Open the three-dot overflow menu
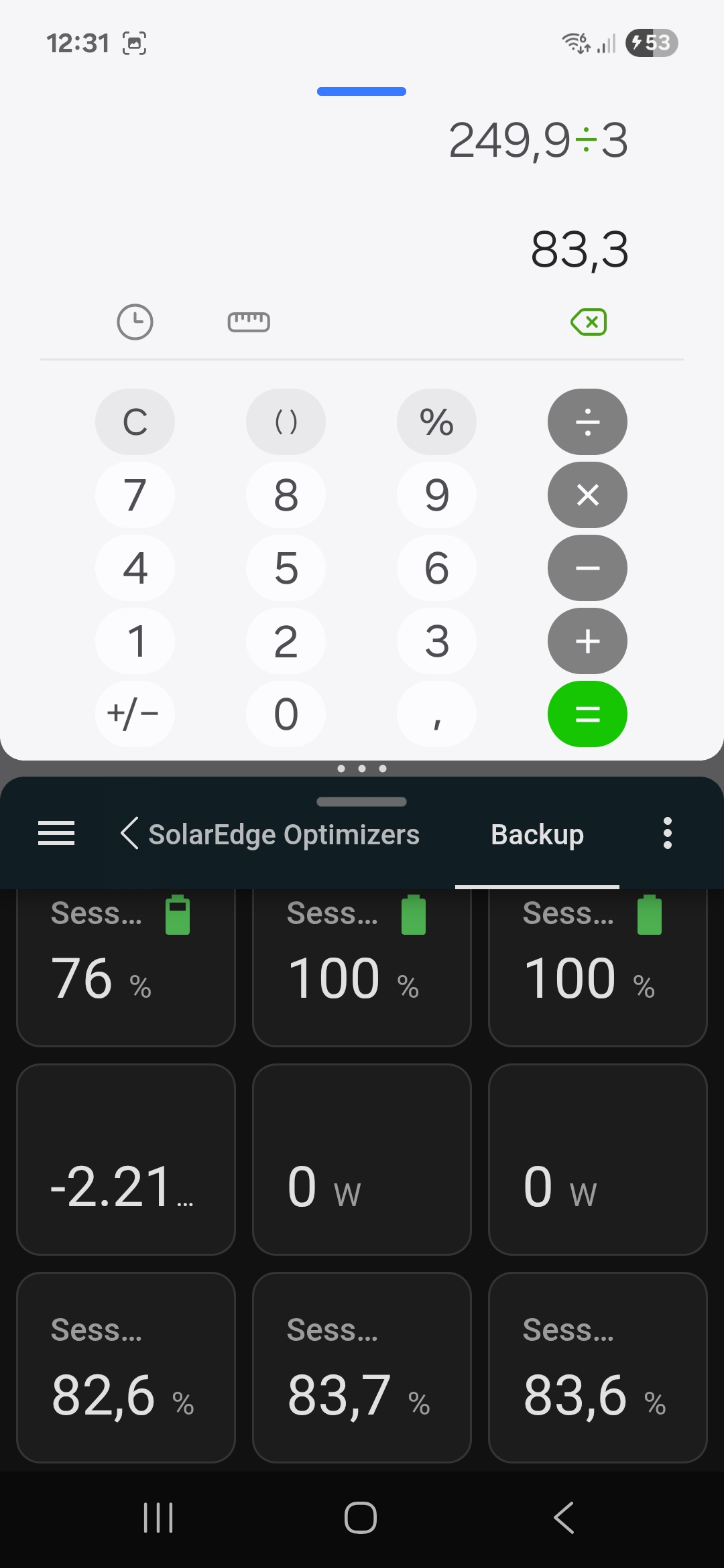Image resolution: width=724 pixels, height=1568 pixels. 667,834
